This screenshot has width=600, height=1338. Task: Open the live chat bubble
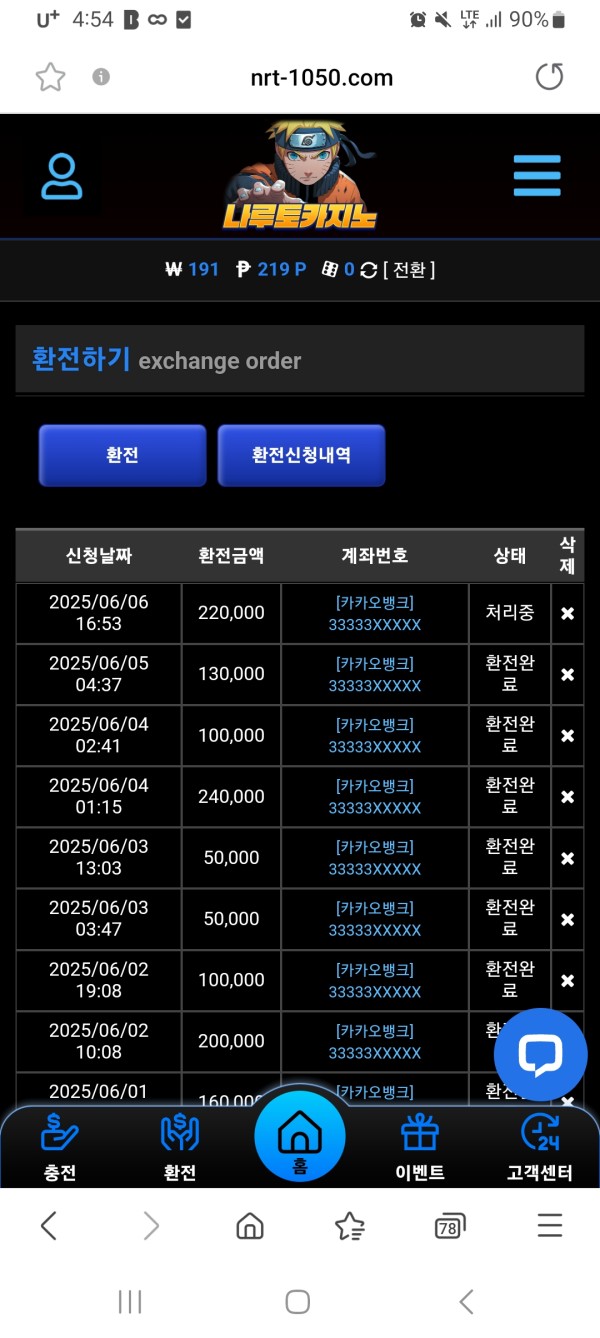540,1054
